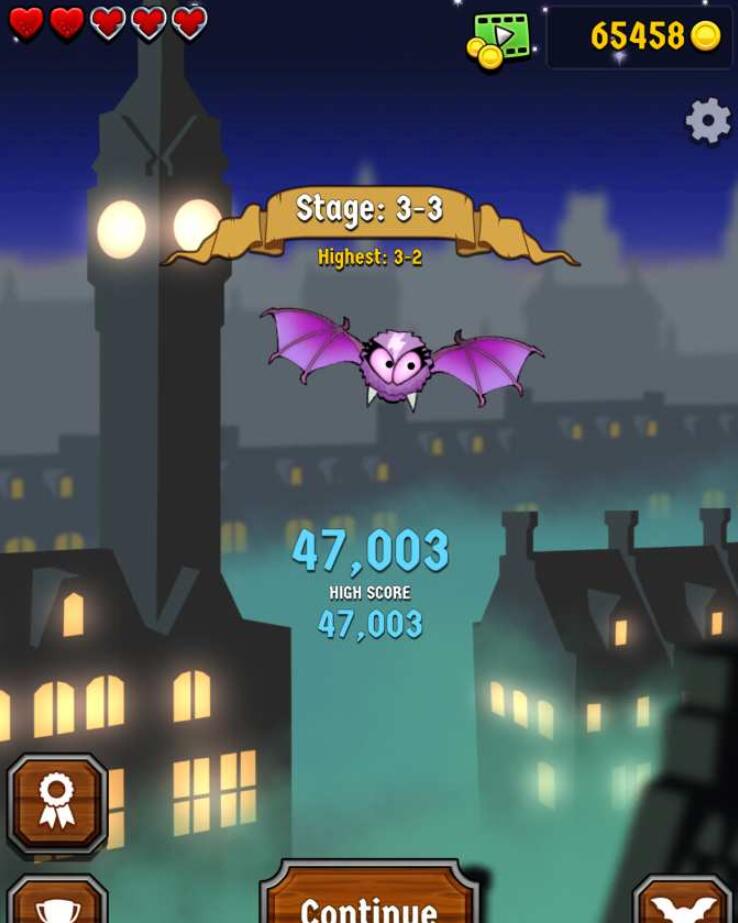
Task: Open the settings gear
Action: 708,121
